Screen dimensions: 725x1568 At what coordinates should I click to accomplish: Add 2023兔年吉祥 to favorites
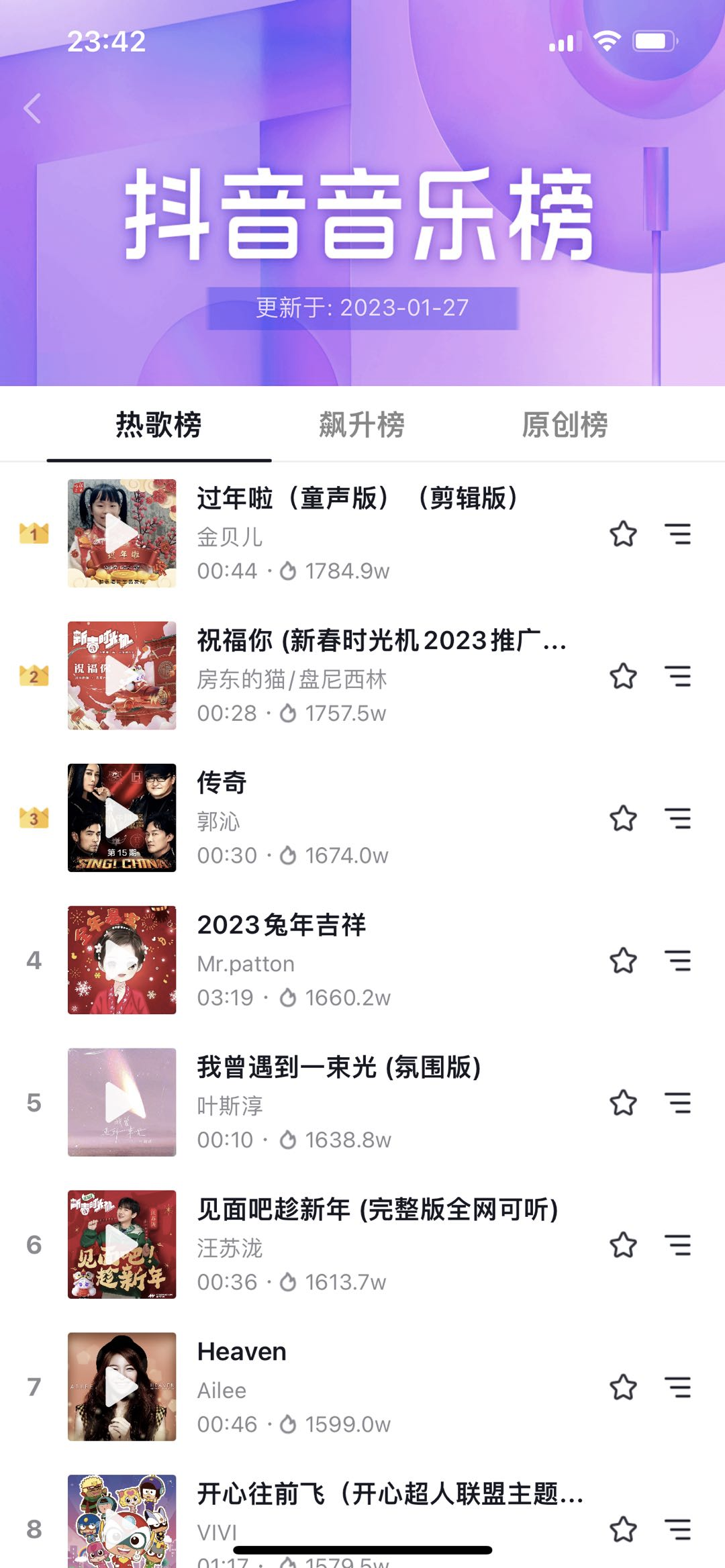click(x=623, y=961)
